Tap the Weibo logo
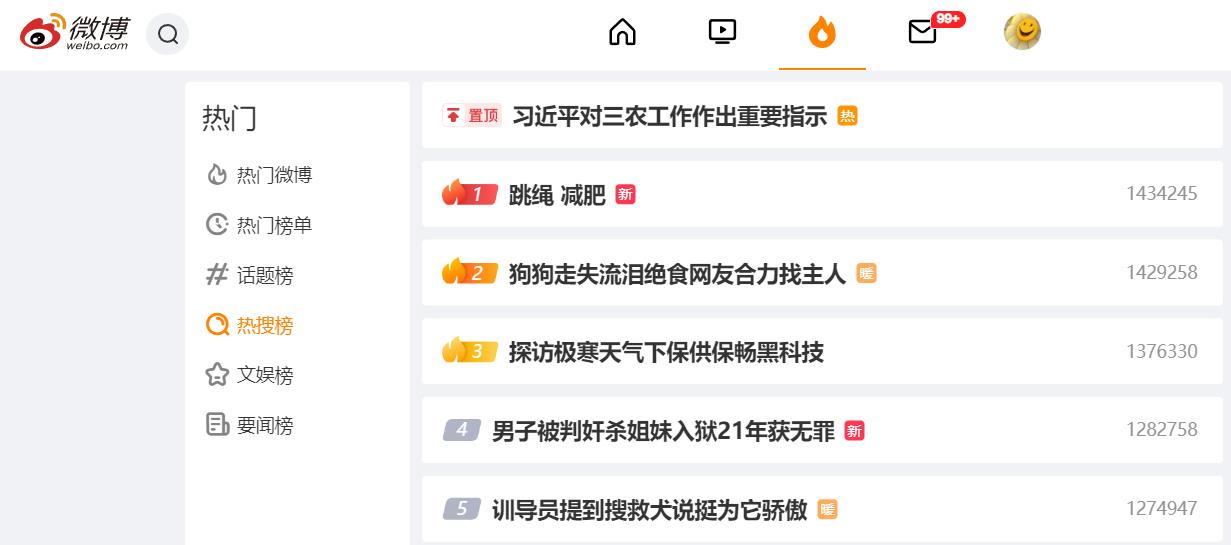1231x545 pixels. 75,33
